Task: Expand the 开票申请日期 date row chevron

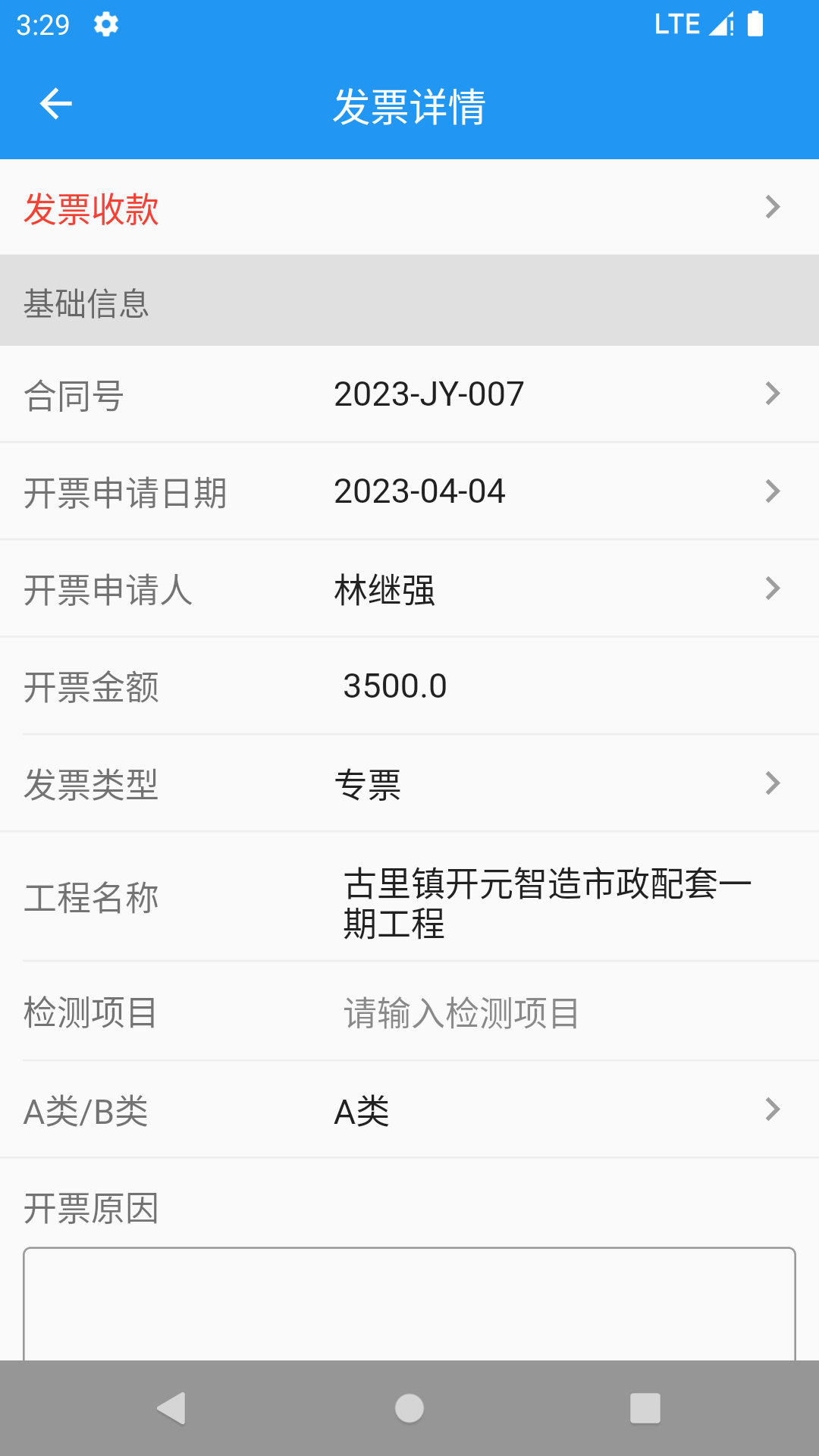Action: coord(771,491)
